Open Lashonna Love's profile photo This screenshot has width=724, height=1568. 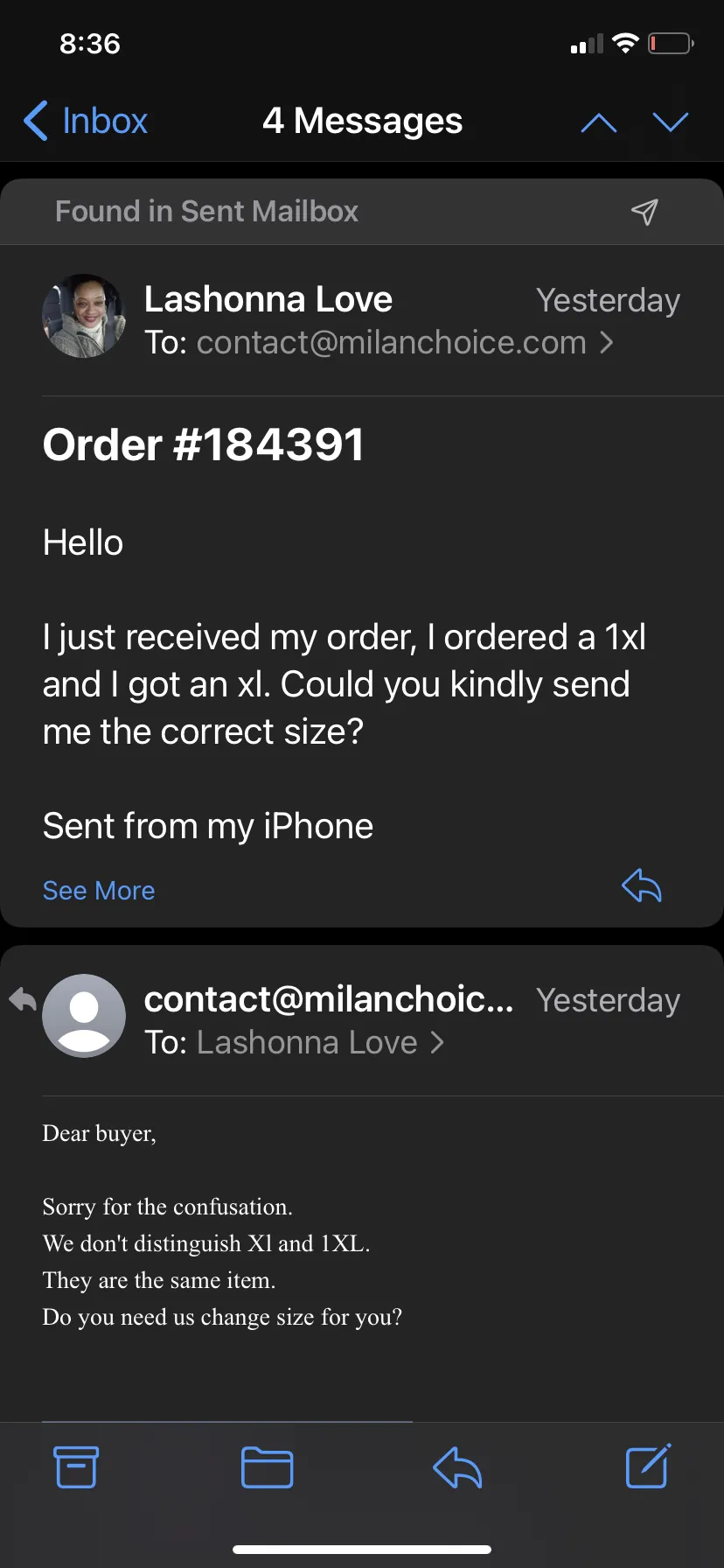pos(84,316)
